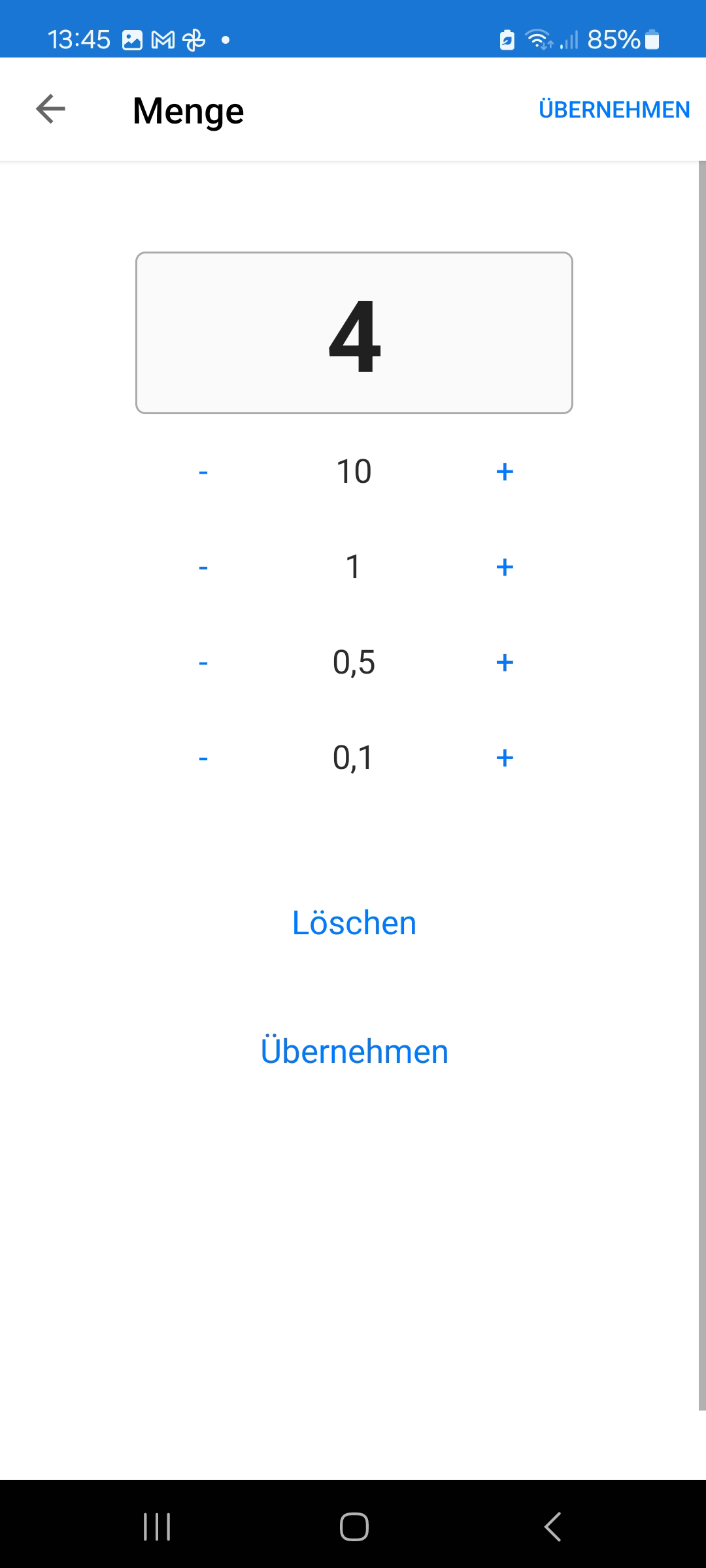Reduce the quantity by 0,5
The width and height of the screenshot is (706, 1568).
203,662
